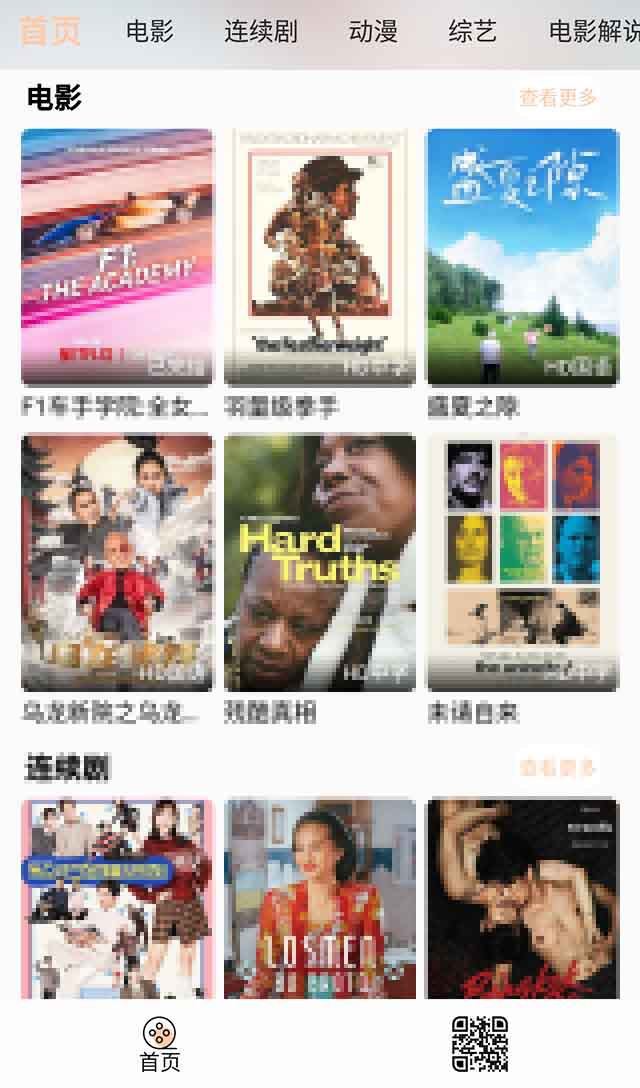View more in the 连续剧 section
The height and width of the screenshot is (1088, 640).
click(x=558, y=768)
